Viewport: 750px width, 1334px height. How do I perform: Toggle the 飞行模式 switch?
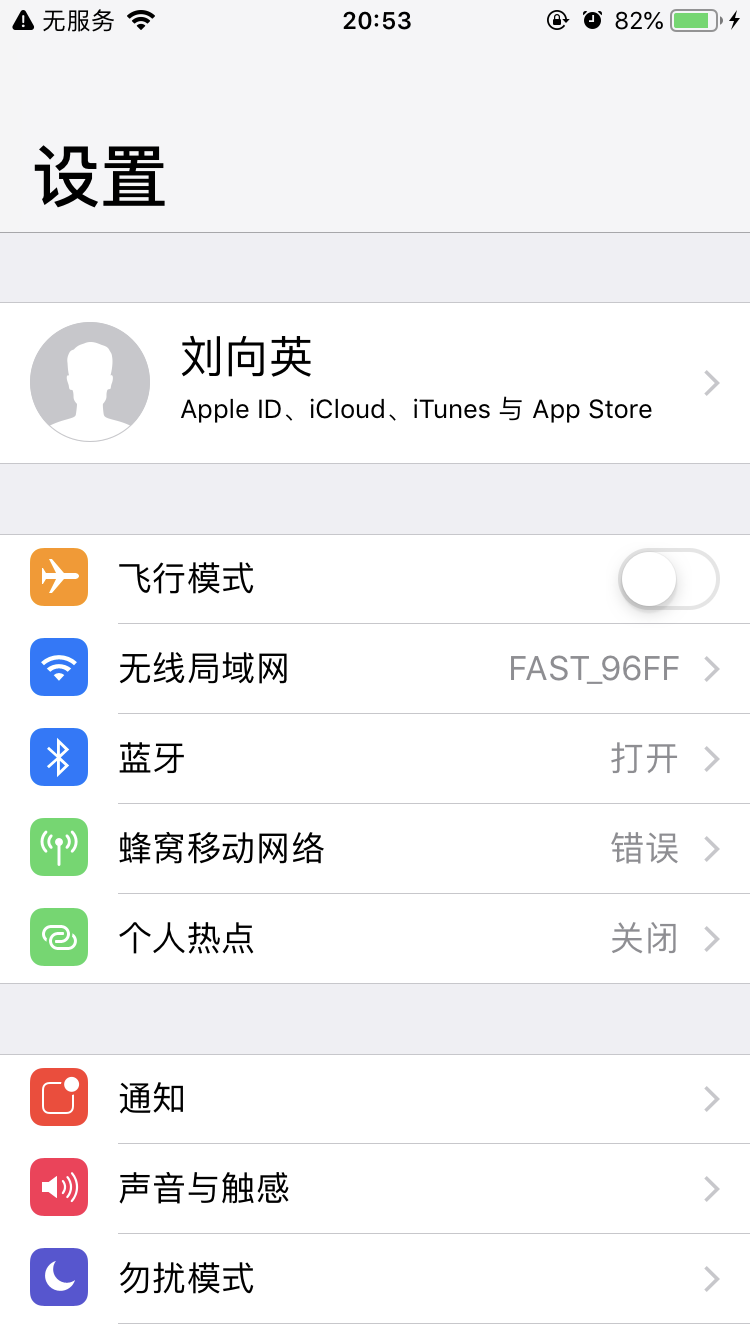(668, 579)
